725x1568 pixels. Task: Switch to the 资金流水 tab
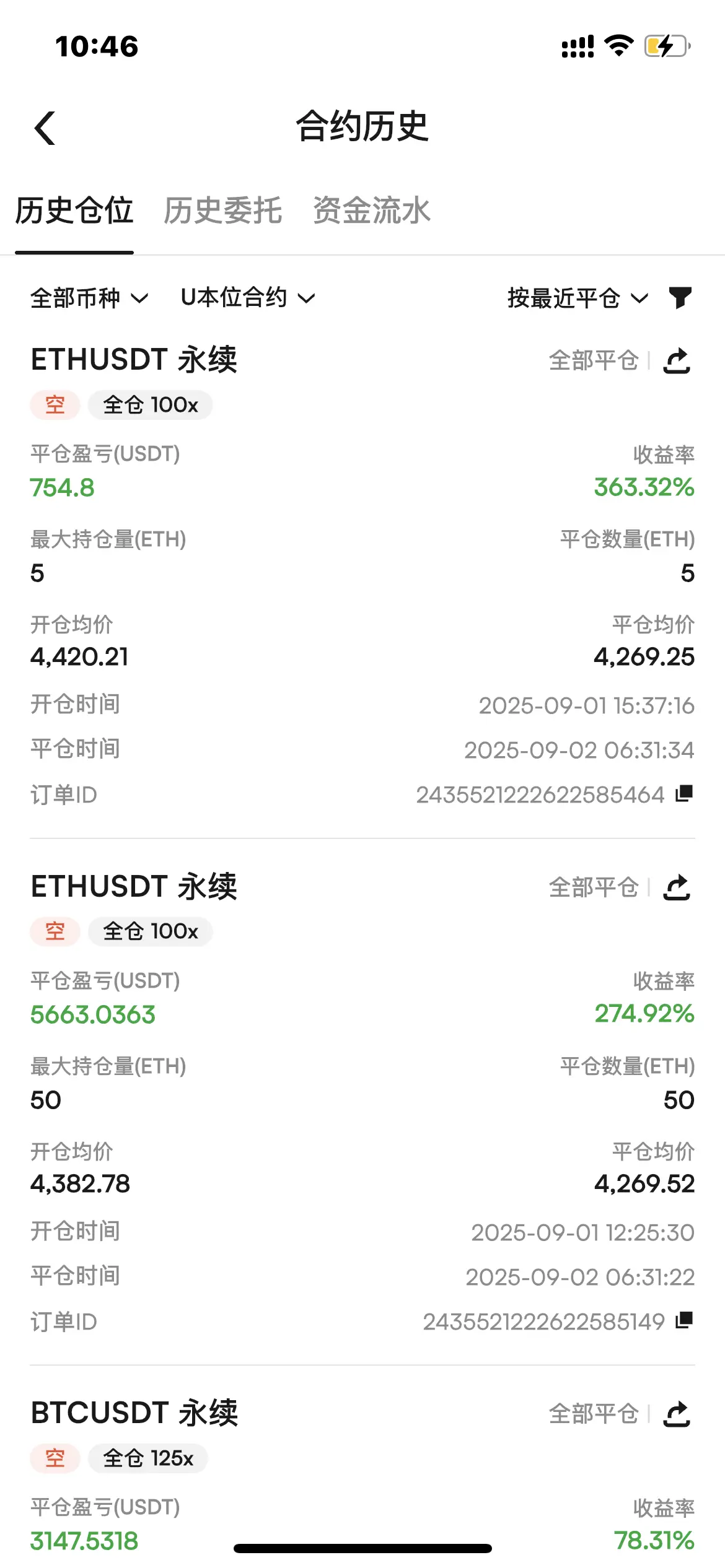(x=371, y=211)
